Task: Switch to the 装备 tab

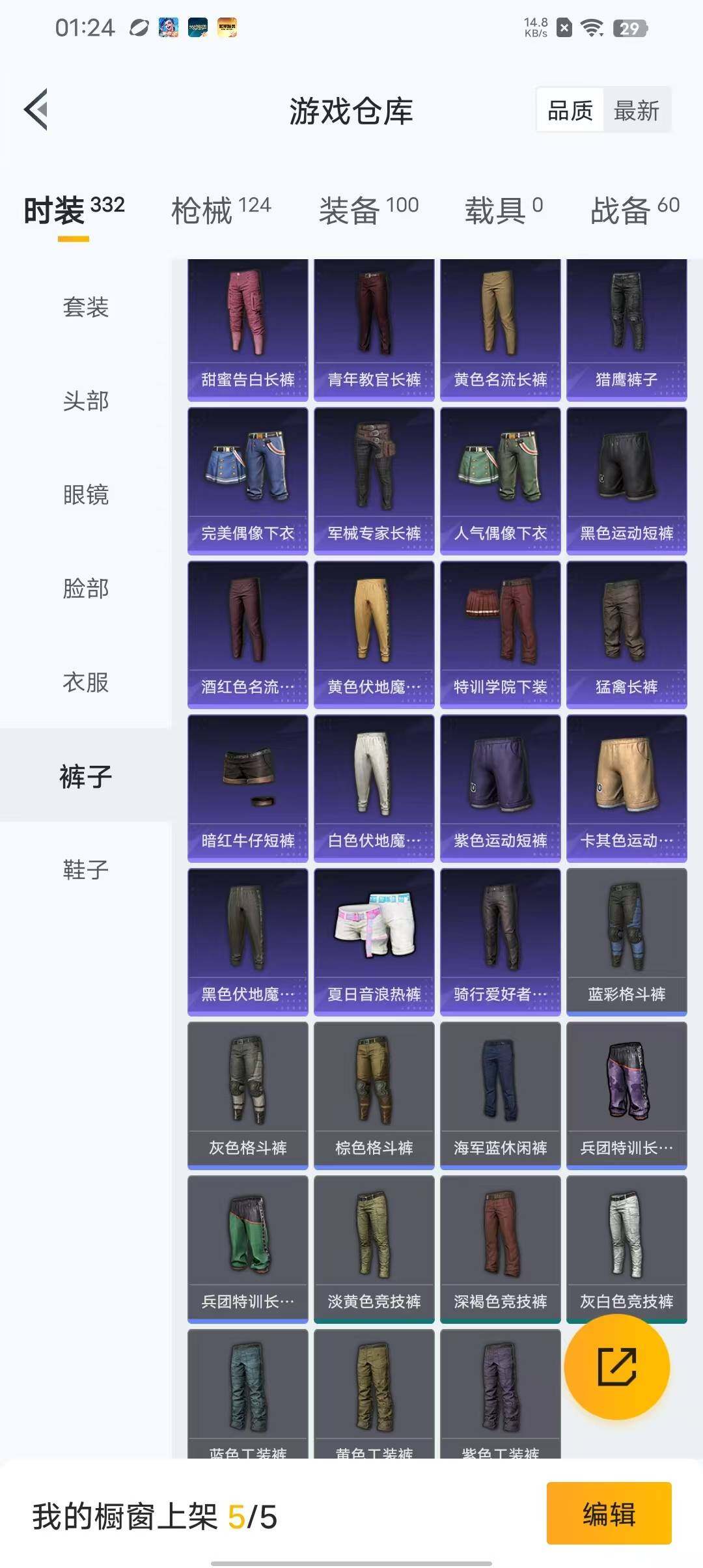Action: tap(368, 210)
